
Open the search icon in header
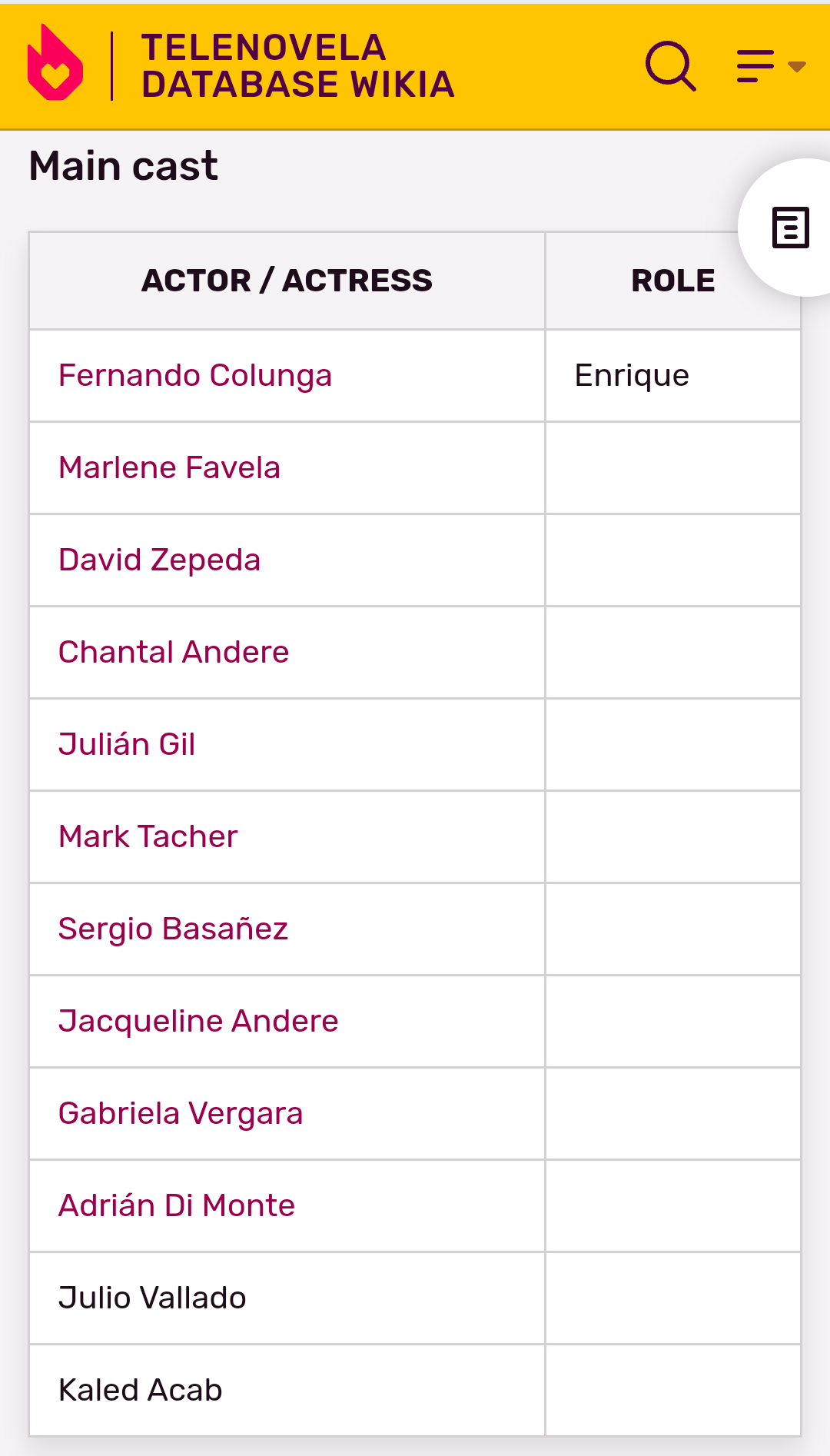(671, 66)
